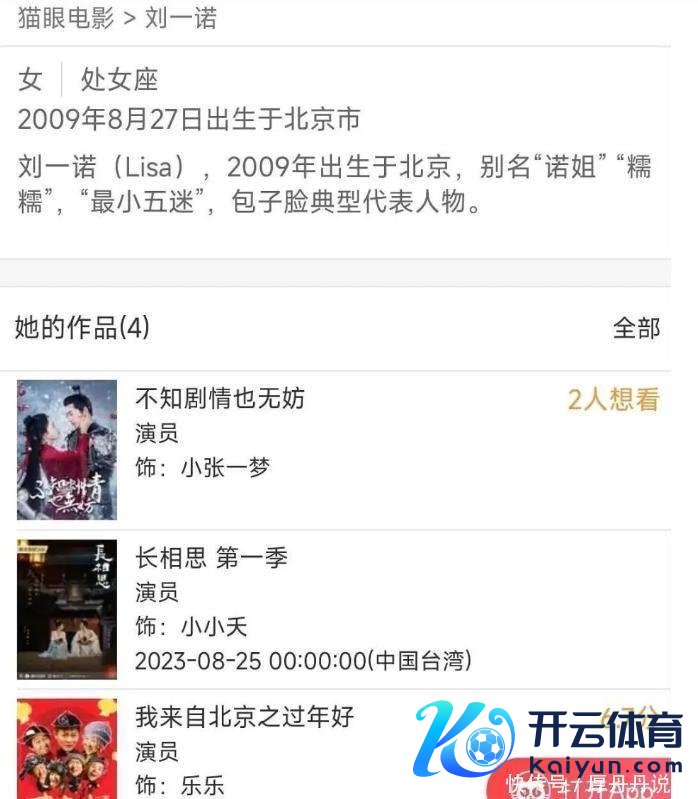View all works via 全部
The image size is (698, 799).
pyautogui.click(x=636, y=328)
